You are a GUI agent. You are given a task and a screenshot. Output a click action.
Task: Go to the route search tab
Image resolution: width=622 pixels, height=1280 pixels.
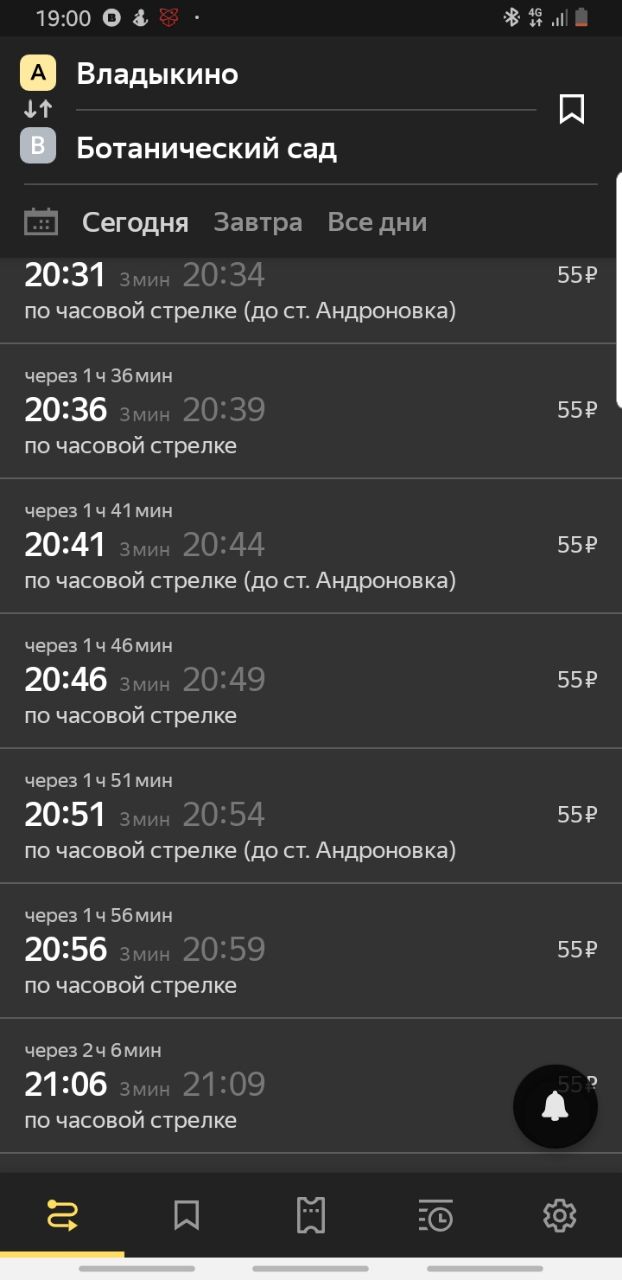62,1215
